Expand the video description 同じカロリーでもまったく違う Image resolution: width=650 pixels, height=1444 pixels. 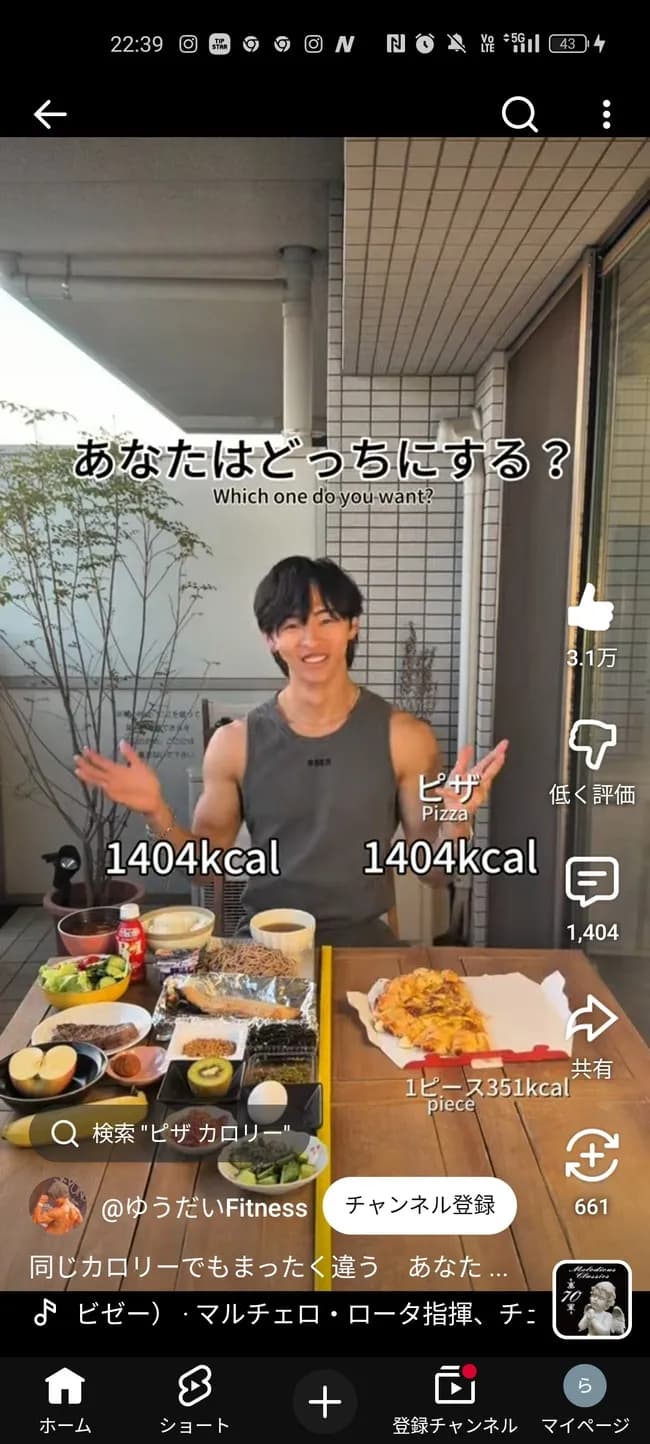(270, 1267)
